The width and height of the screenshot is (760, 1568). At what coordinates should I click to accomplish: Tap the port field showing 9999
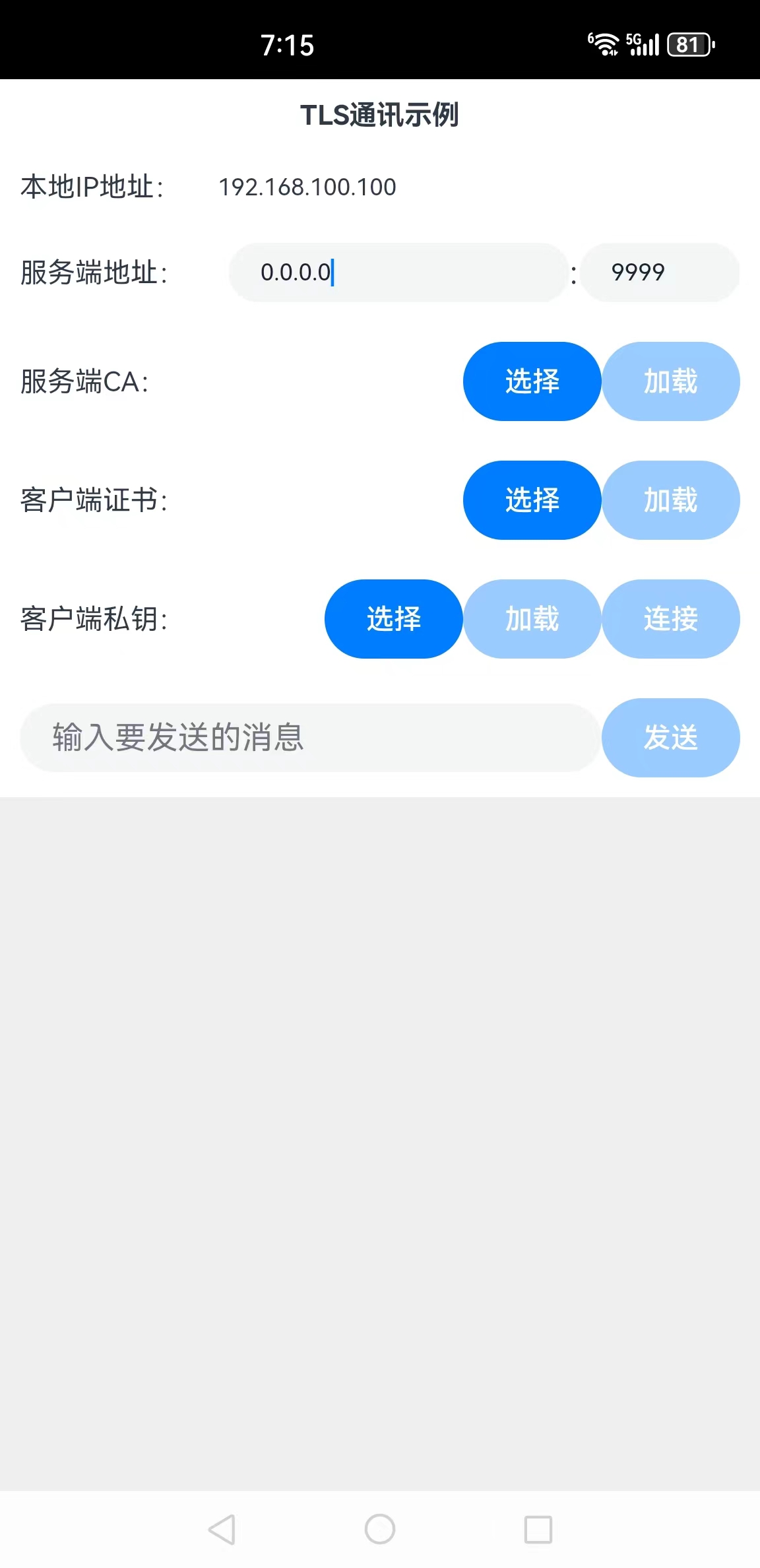tap(660, 273)
